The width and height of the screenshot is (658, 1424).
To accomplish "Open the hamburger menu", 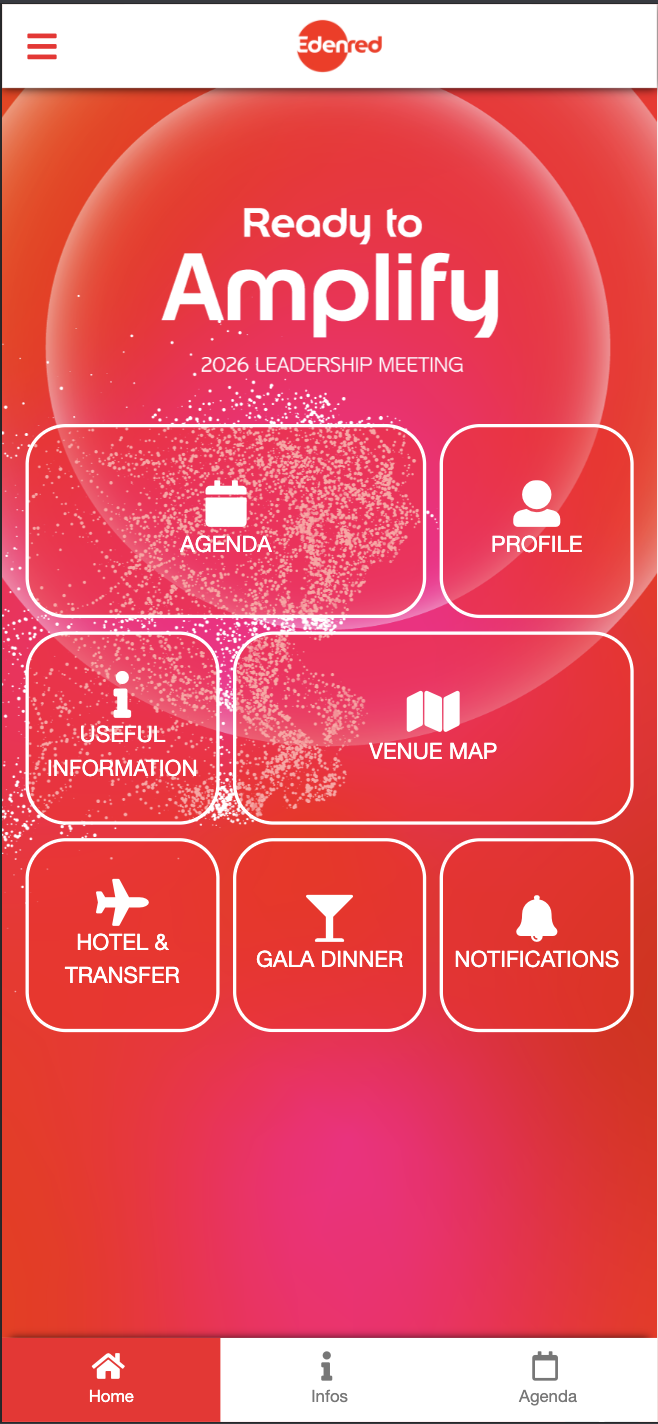I will (42, 46).
